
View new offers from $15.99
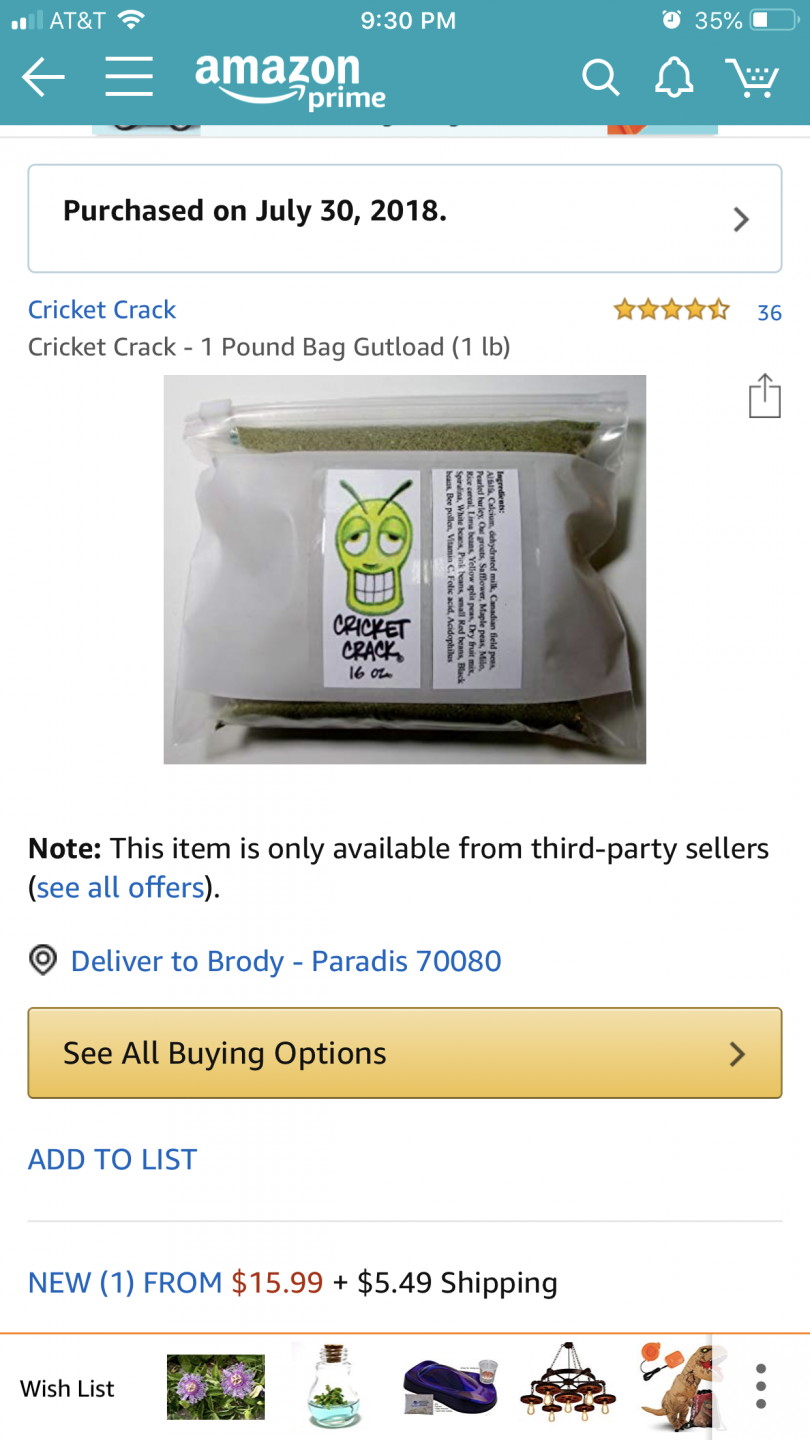[175, 1283]
